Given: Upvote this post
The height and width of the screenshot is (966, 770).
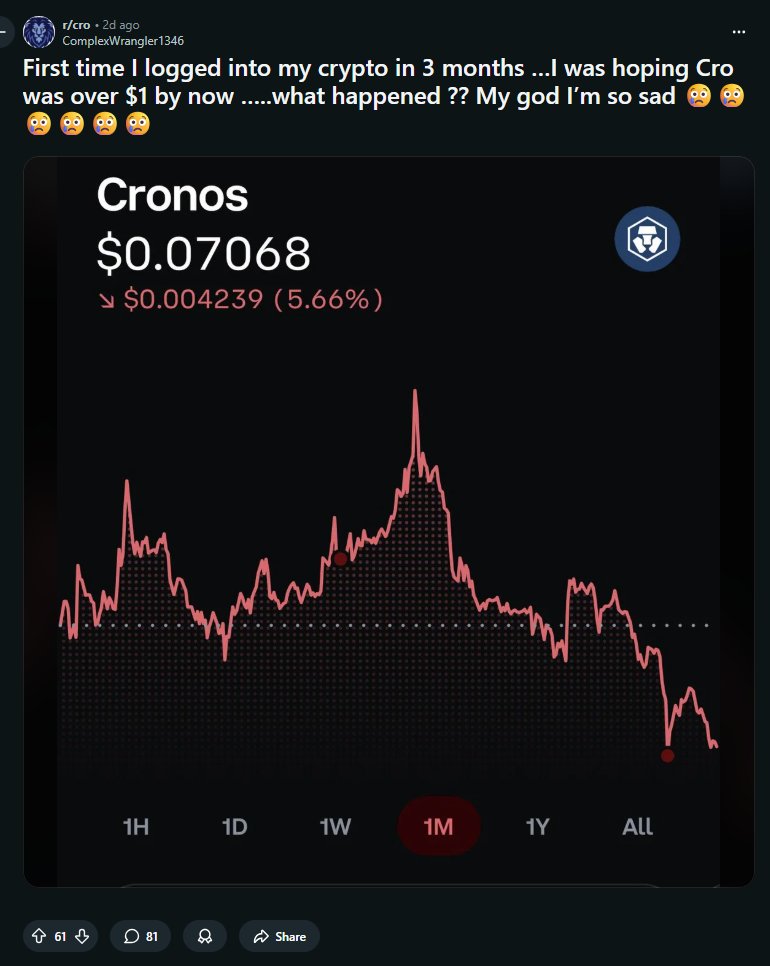Looking at the screenshot, I should (39, 936).
